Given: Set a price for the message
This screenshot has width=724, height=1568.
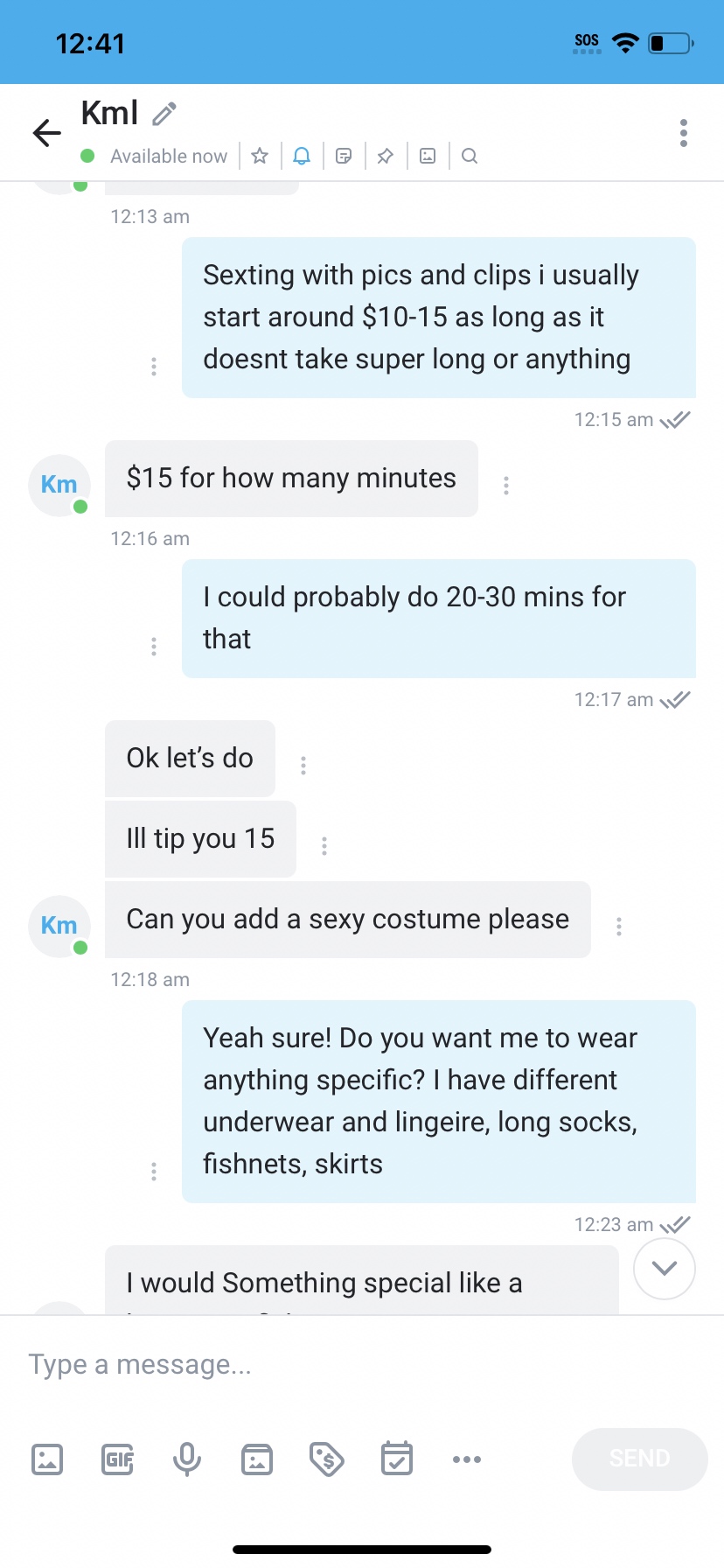Looking at the screenshot, I should pos(327,1459).
